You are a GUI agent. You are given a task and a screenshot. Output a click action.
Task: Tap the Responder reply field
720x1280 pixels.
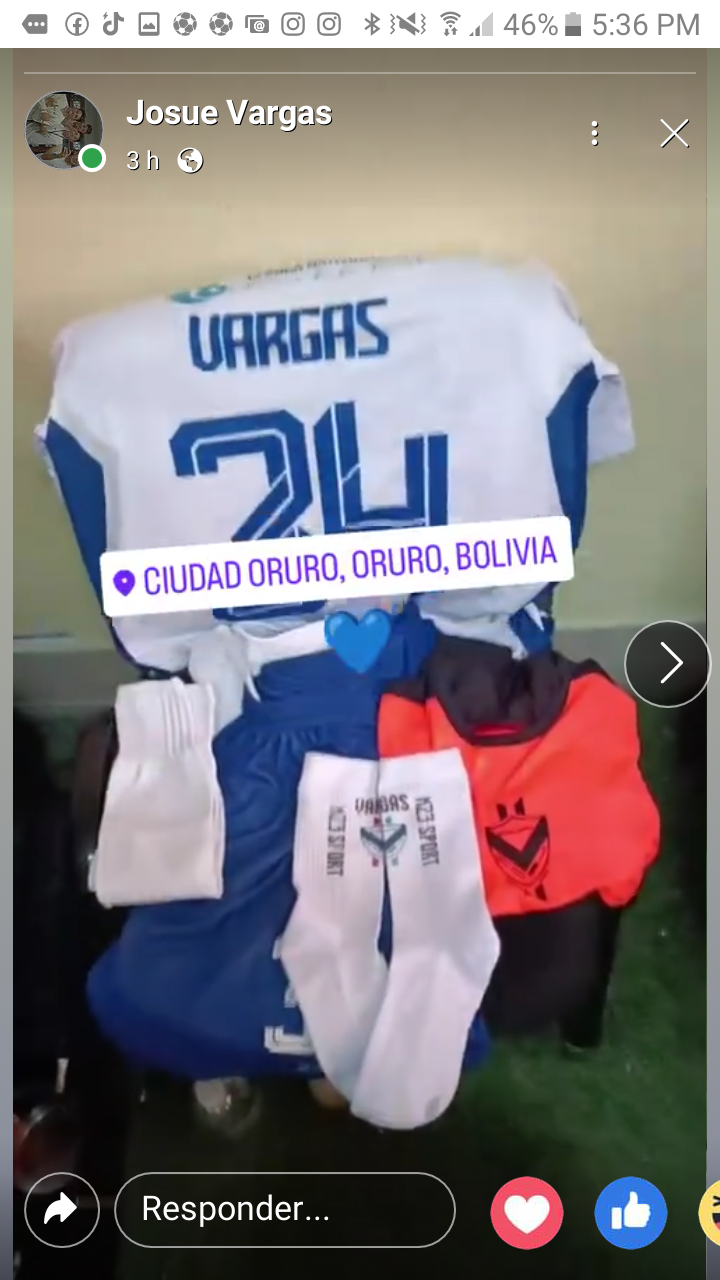click(x=285, y=1210)
